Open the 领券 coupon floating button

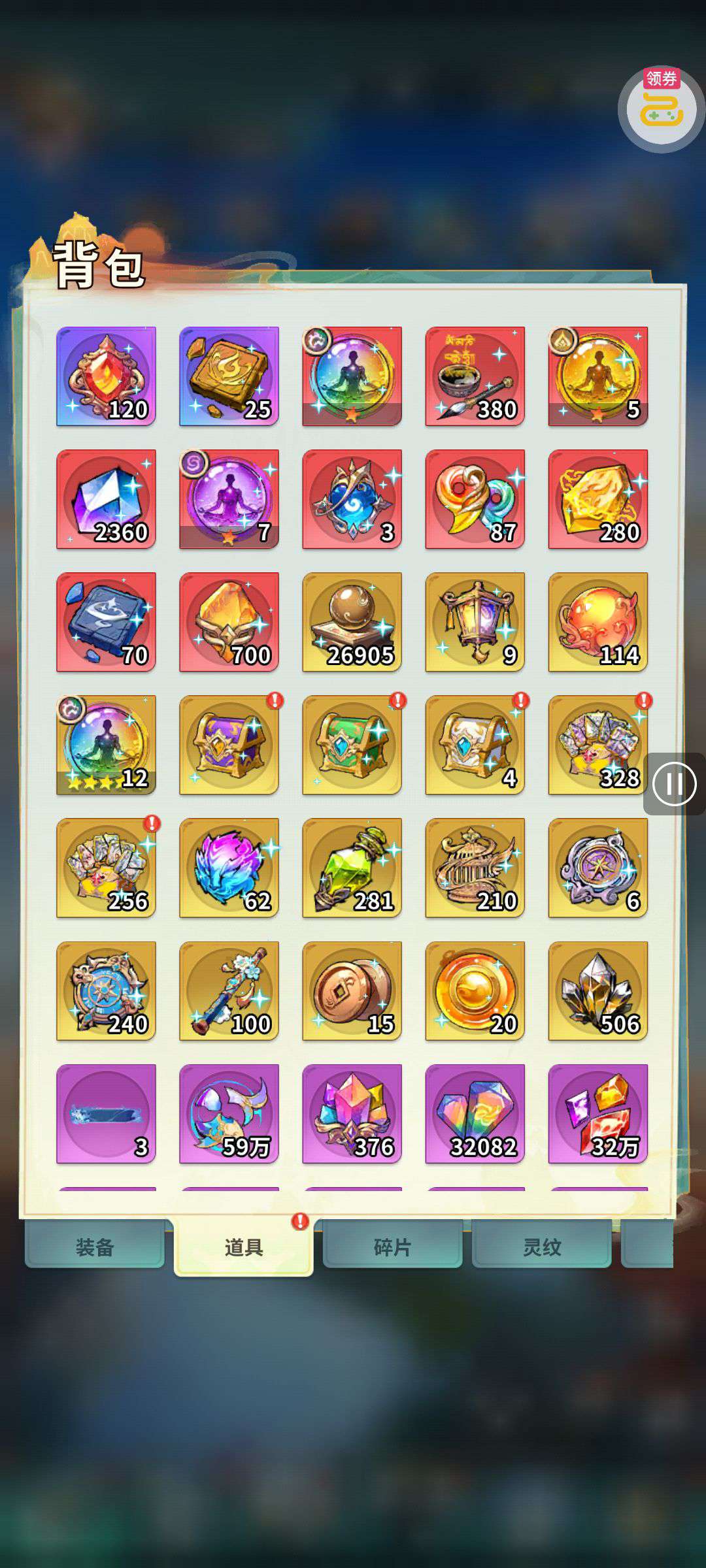pos(661,108)
